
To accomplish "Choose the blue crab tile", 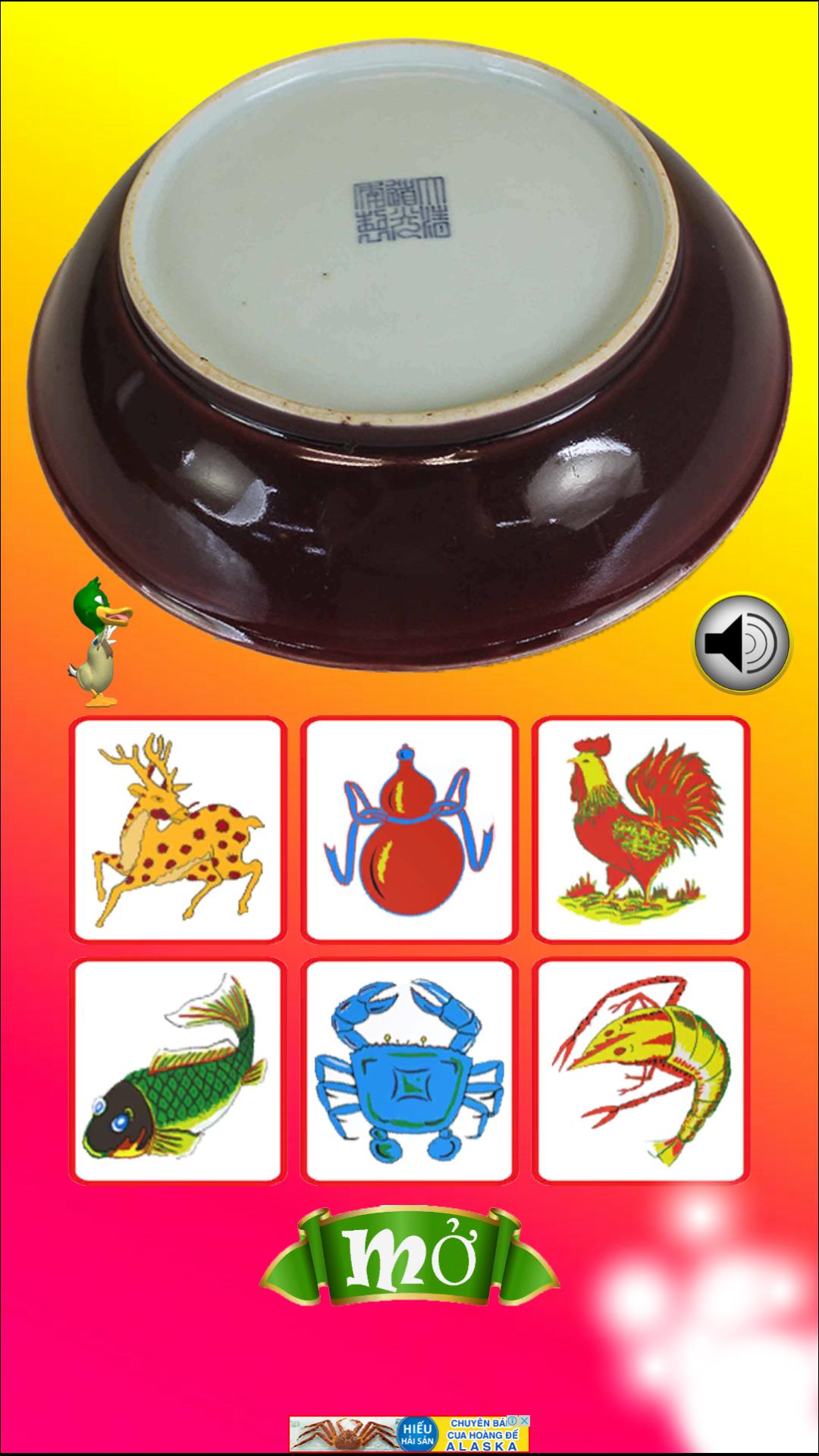I will click(x=409, y=1071).
